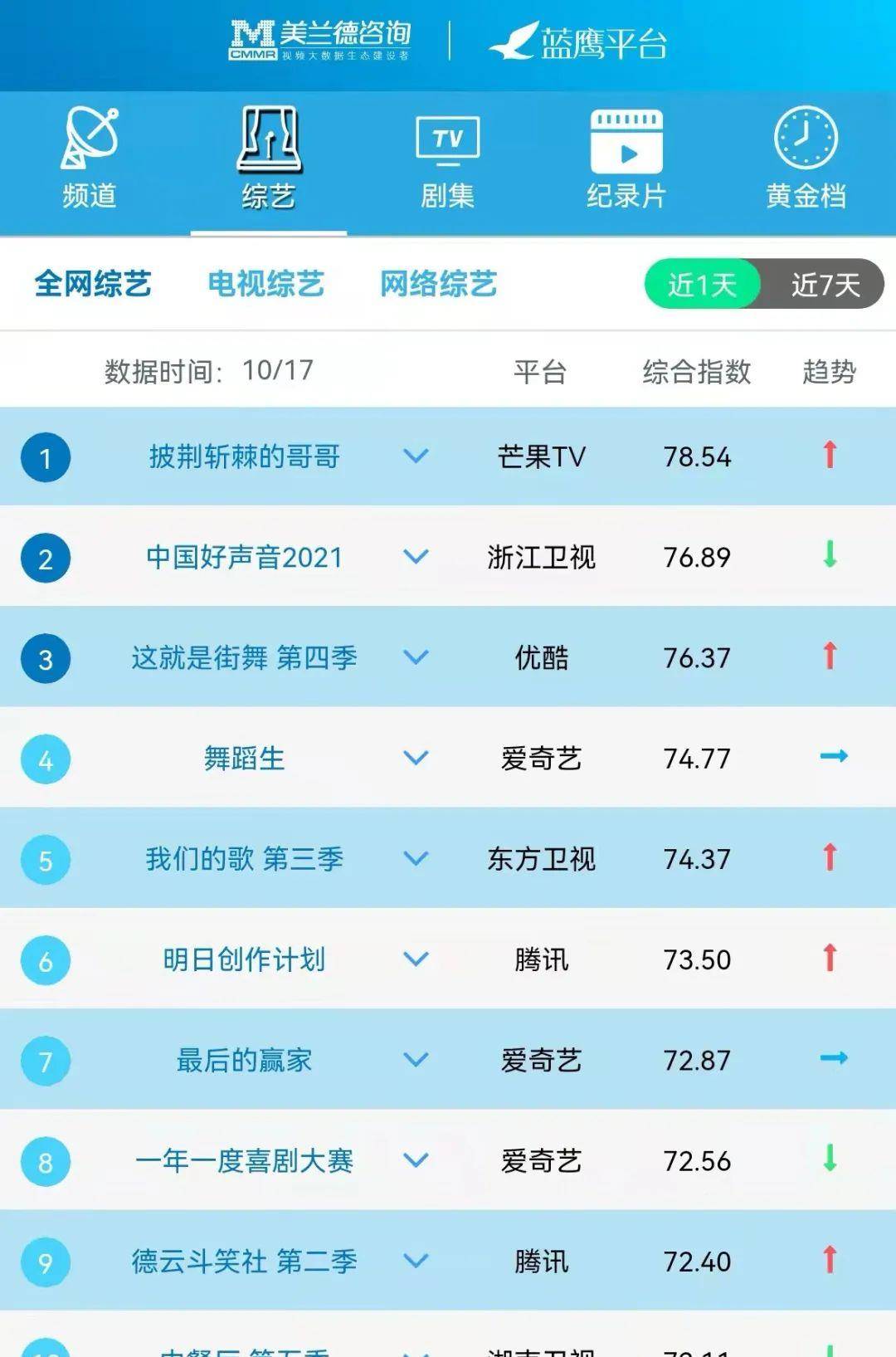Image resolution: width=896 pixels, height=1357 pixels.
Task: Expand details for 披荆斩棘的哥哥
Action: (x=415, y=457)
